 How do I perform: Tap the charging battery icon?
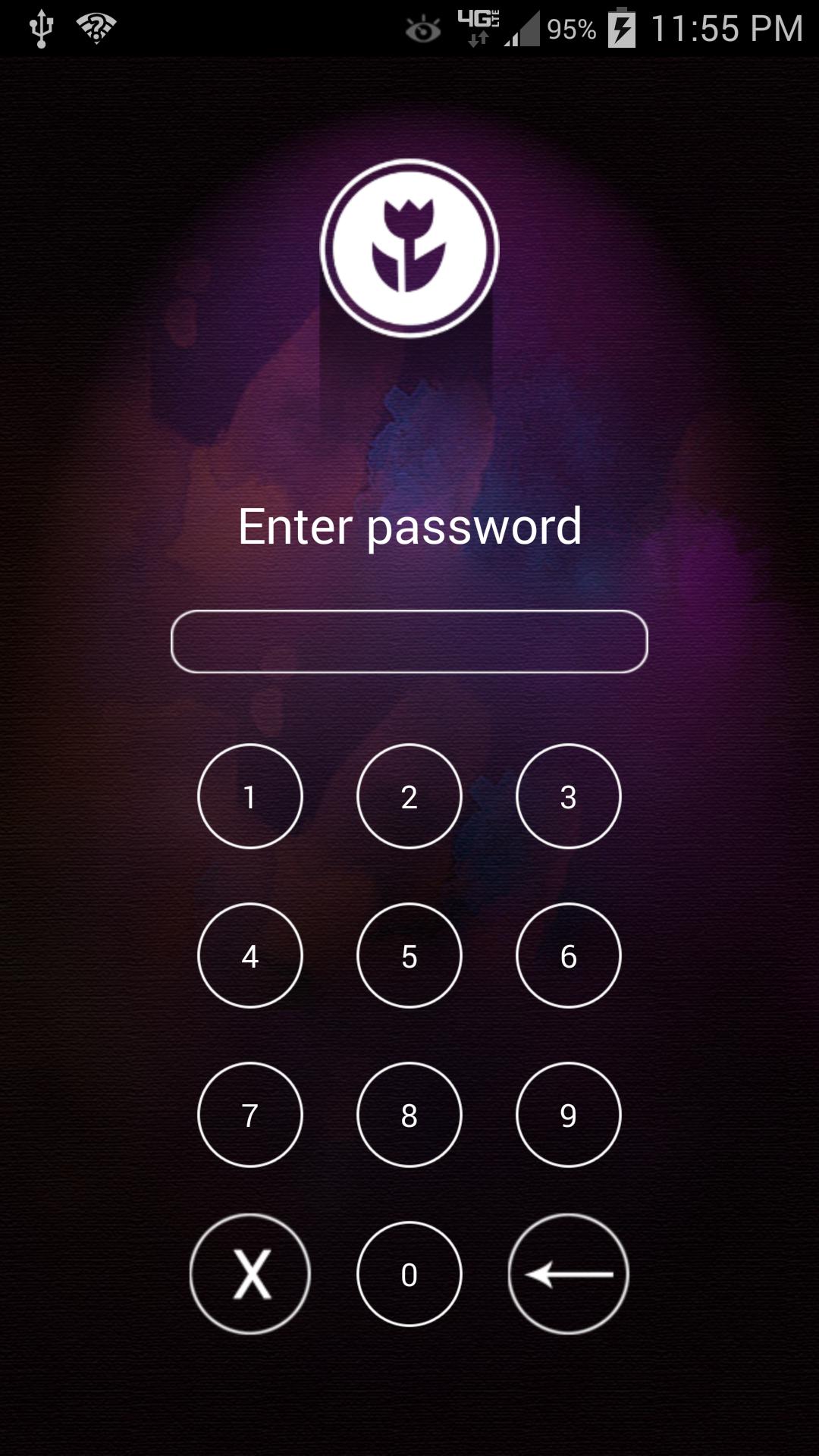click(620, 27)
